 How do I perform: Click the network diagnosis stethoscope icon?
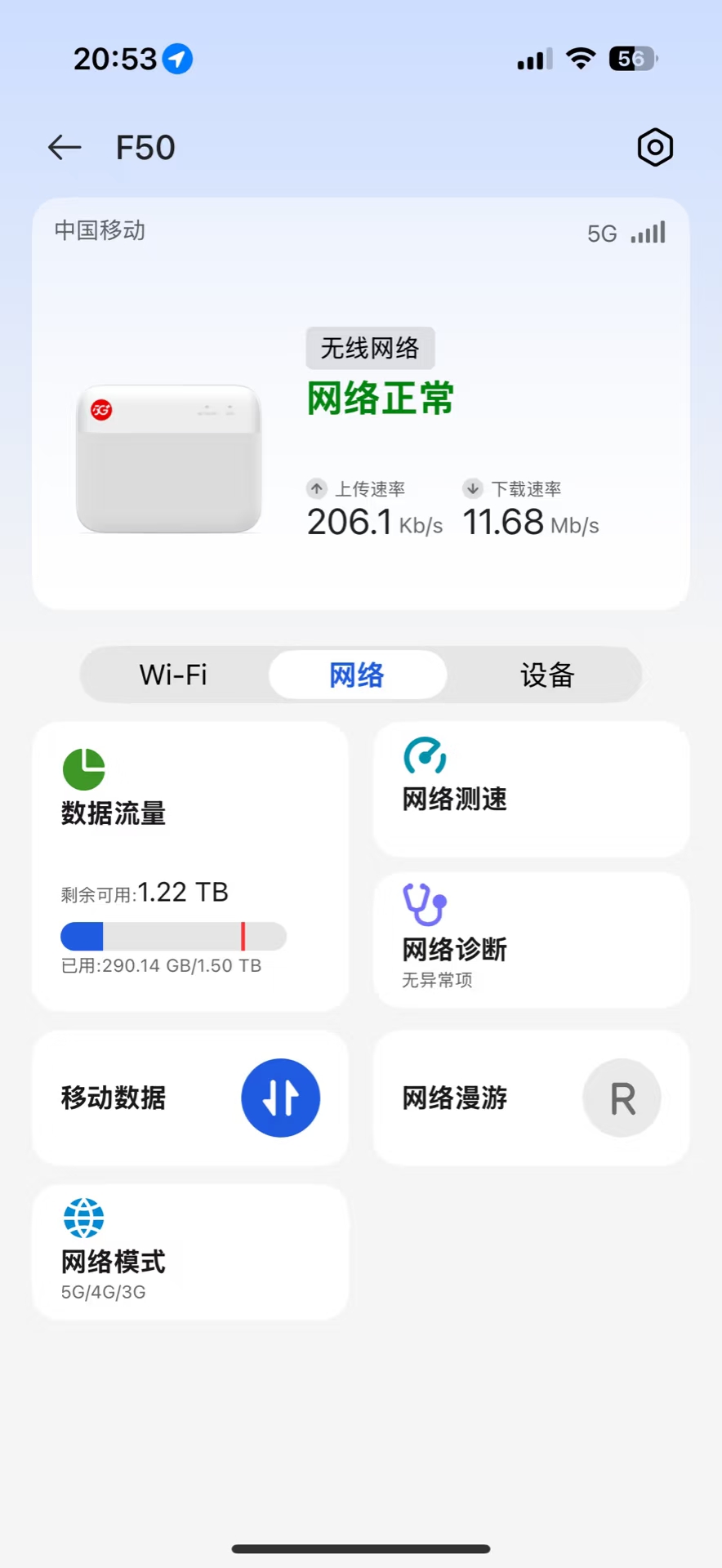click(425, 905)
